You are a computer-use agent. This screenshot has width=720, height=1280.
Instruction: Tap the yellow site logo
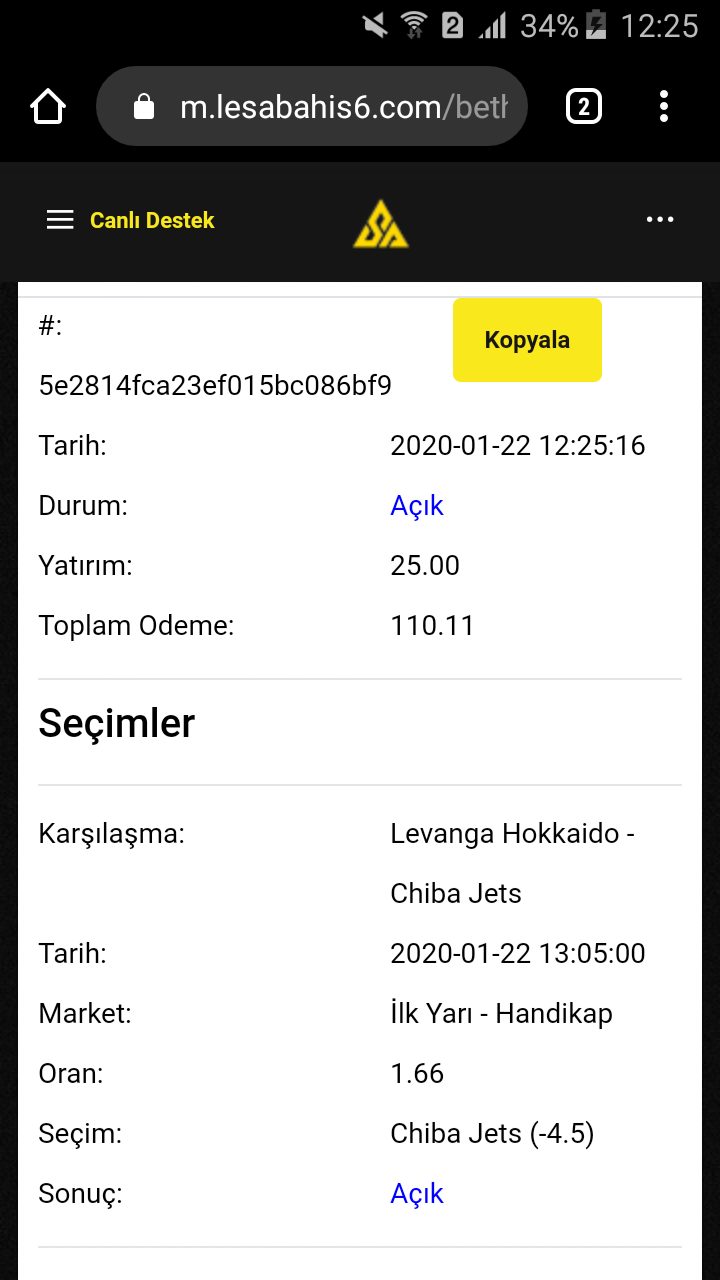point(381,223)
